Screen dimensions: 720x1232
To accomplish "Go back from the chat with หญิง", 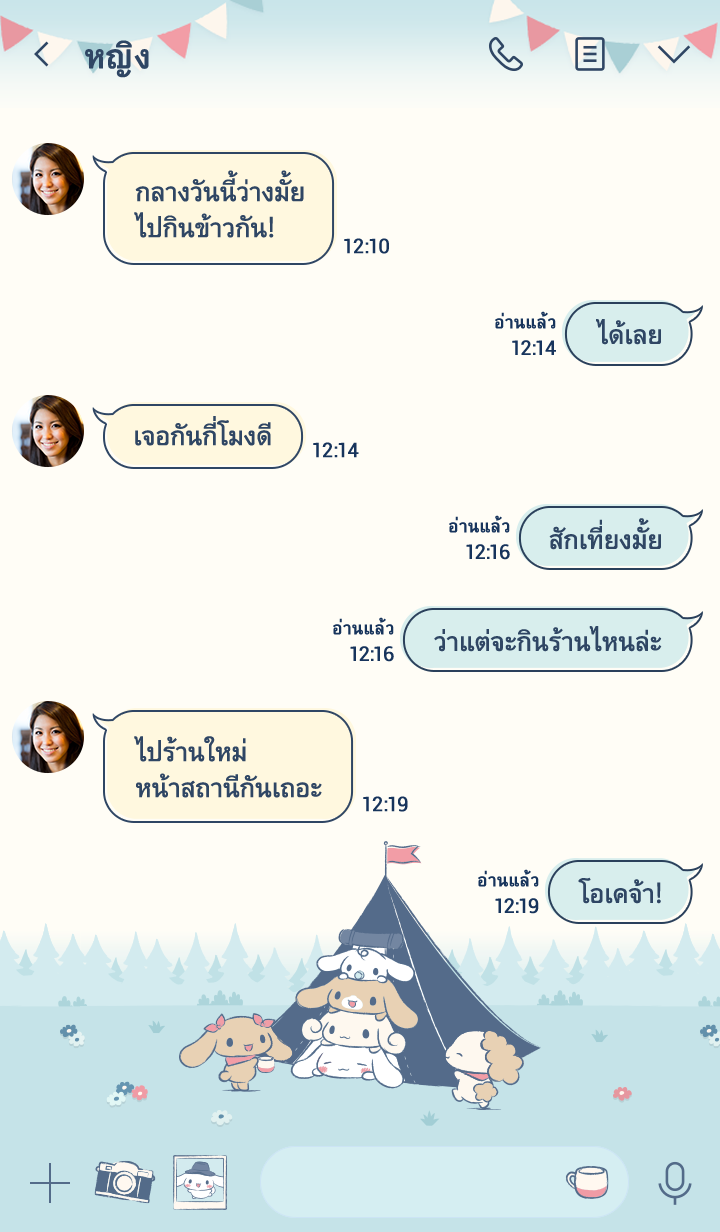I will (41, 54).
